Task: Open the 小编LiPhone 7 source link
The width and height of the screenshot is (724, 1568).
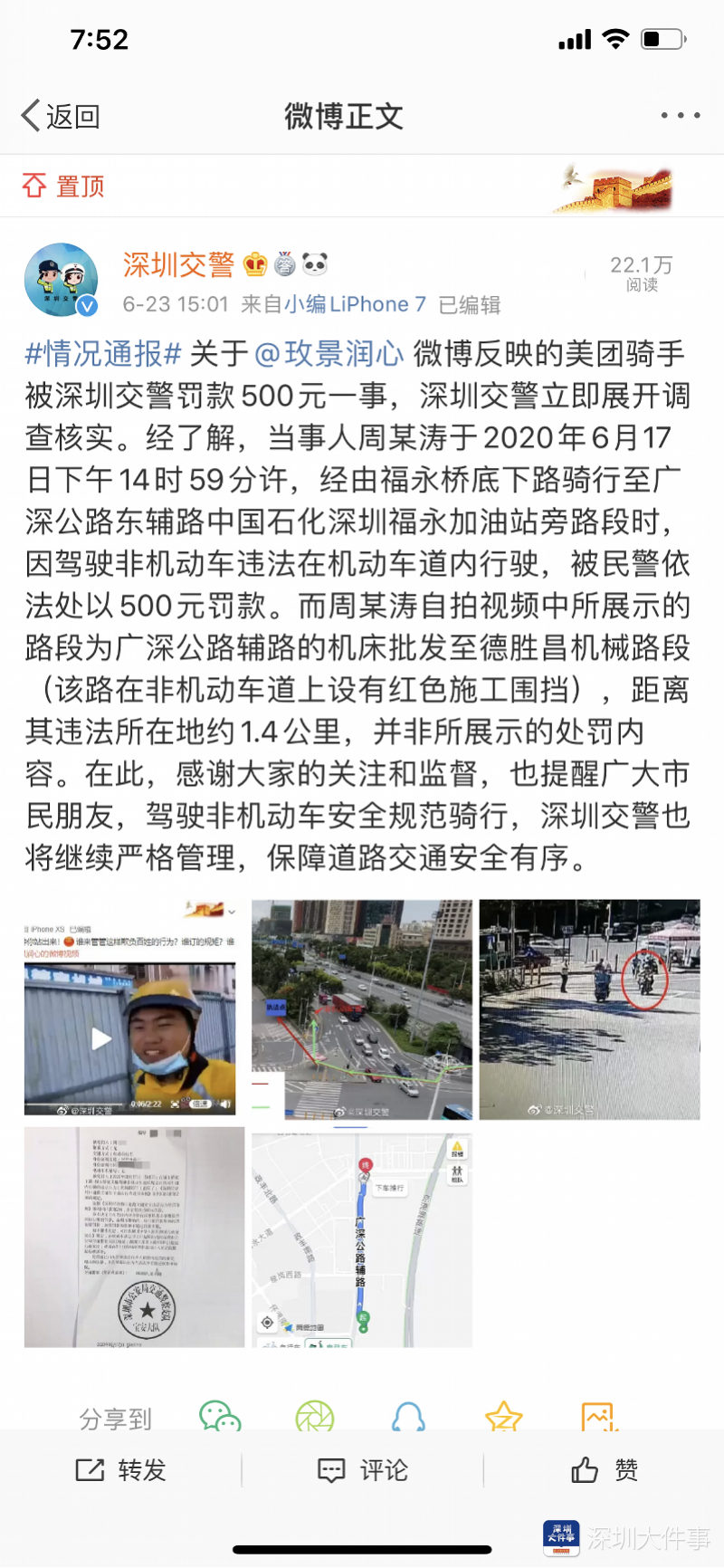Action: tap(355, 304)
